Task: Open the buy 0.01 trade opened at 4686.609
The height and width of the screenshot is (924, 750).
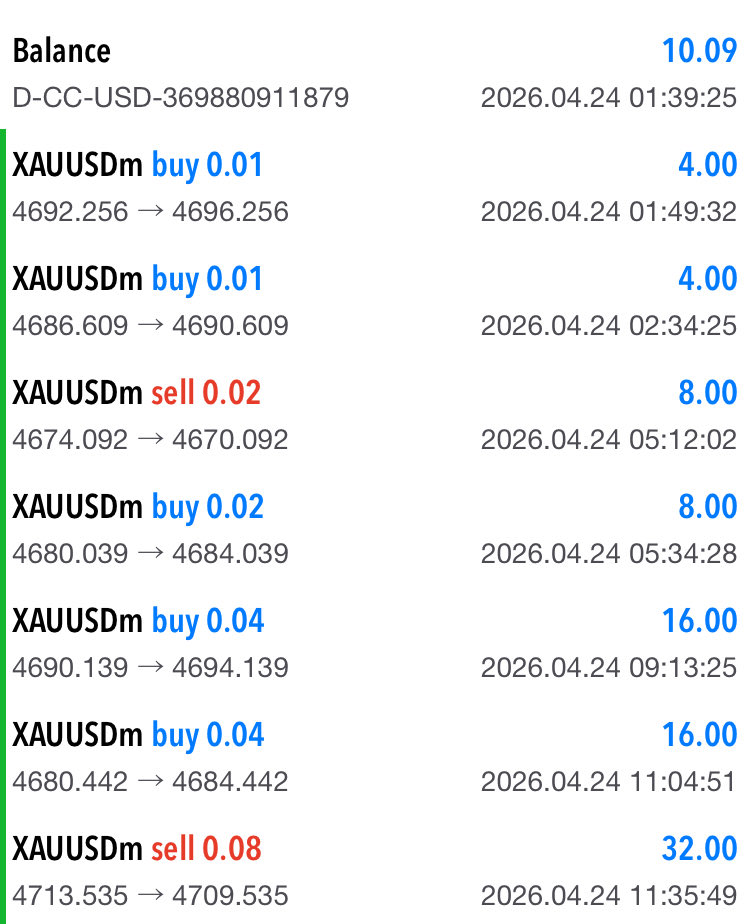Action: pos(375,301)
